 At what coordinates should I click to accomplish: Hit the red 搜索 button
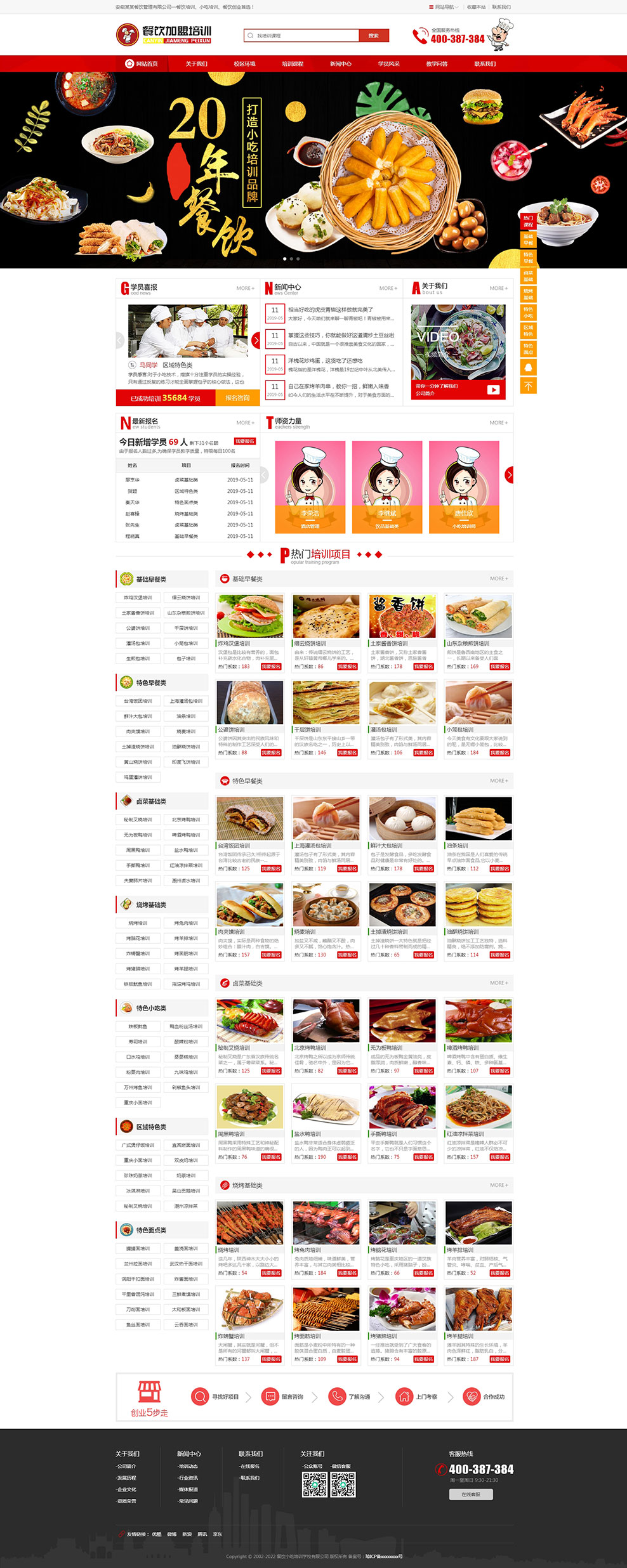[373, 36]
